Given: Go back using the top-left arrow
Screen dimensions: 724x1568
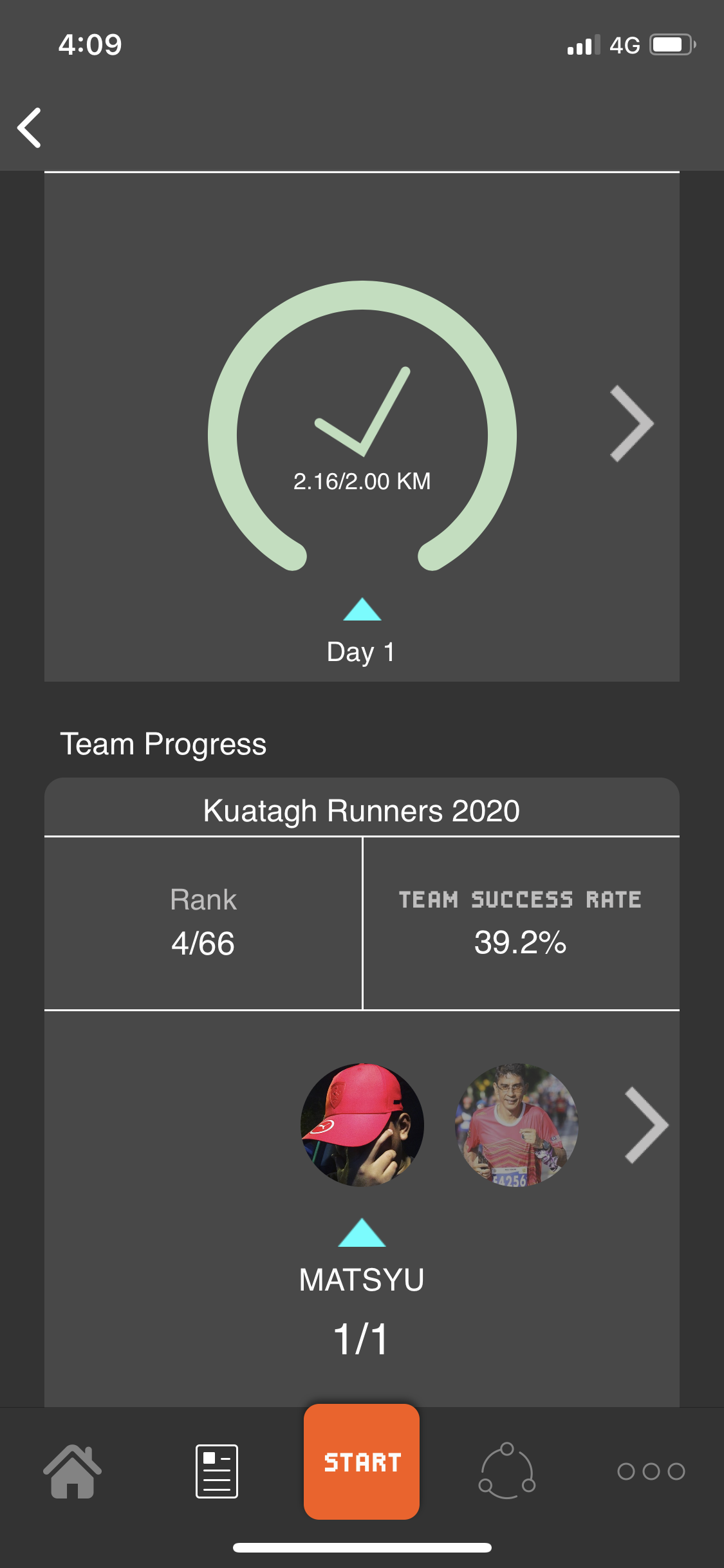Looking at the screenshot, I should [30, 127].
